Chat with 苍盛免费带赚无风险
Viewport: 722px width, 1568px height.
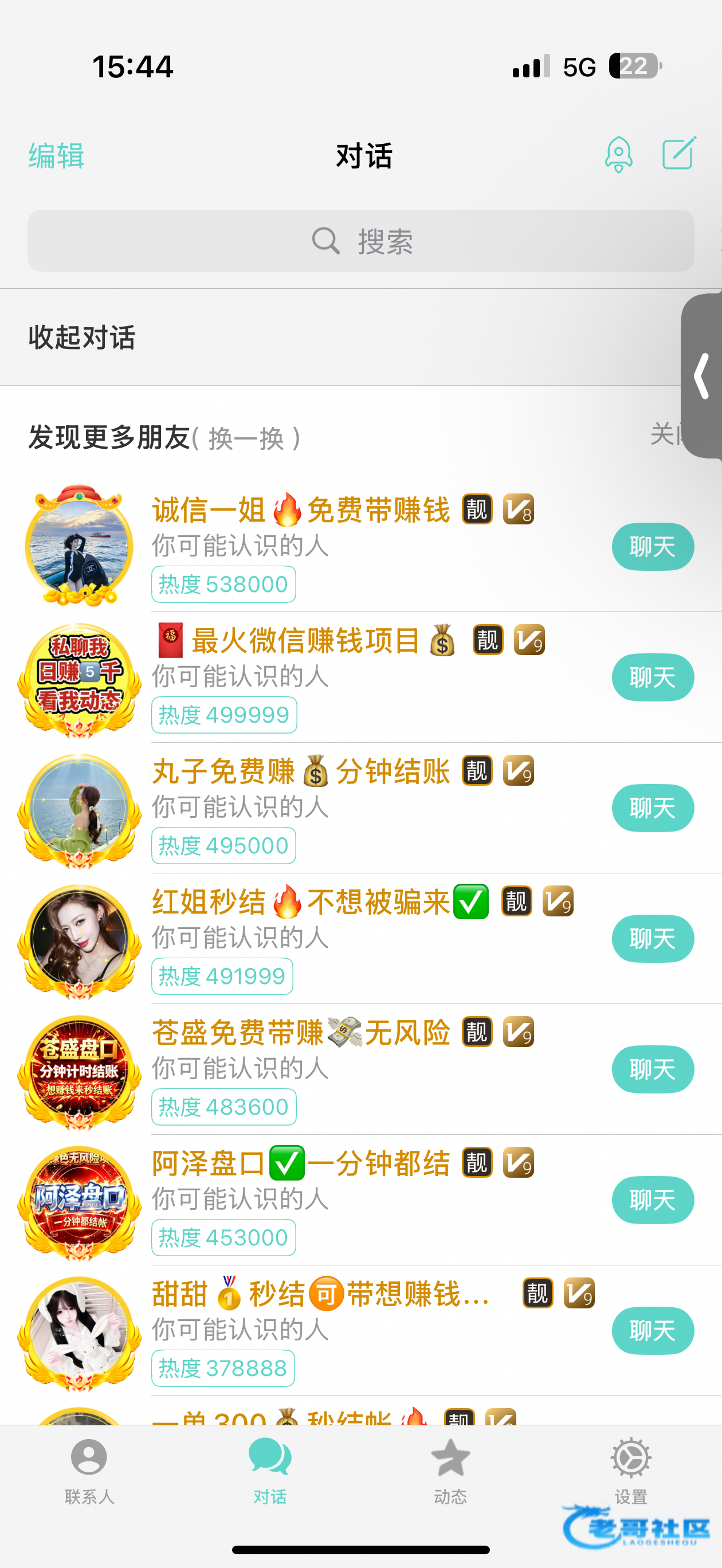653,1069
